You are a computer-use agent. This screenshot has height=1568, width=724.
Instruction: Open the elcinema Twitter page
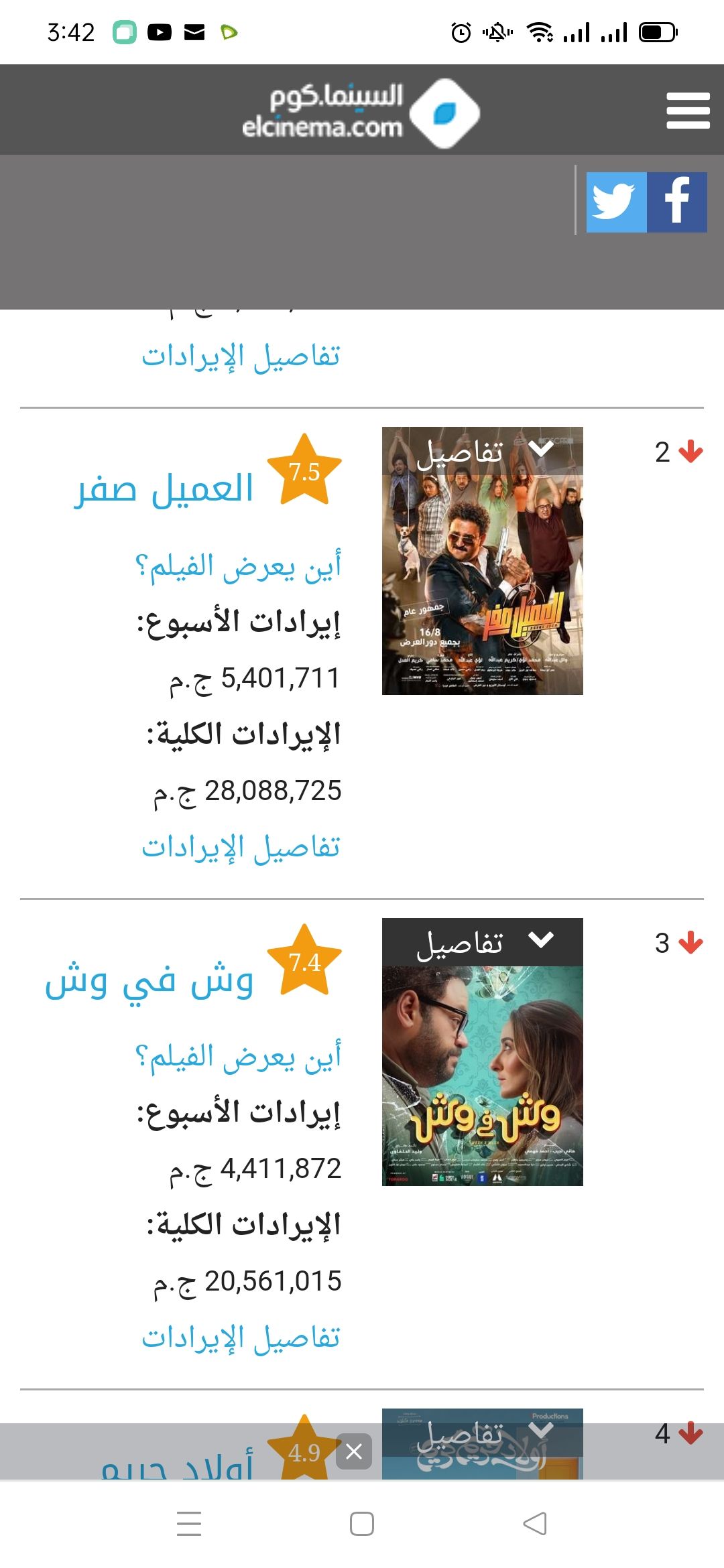[x=616, y=202]
